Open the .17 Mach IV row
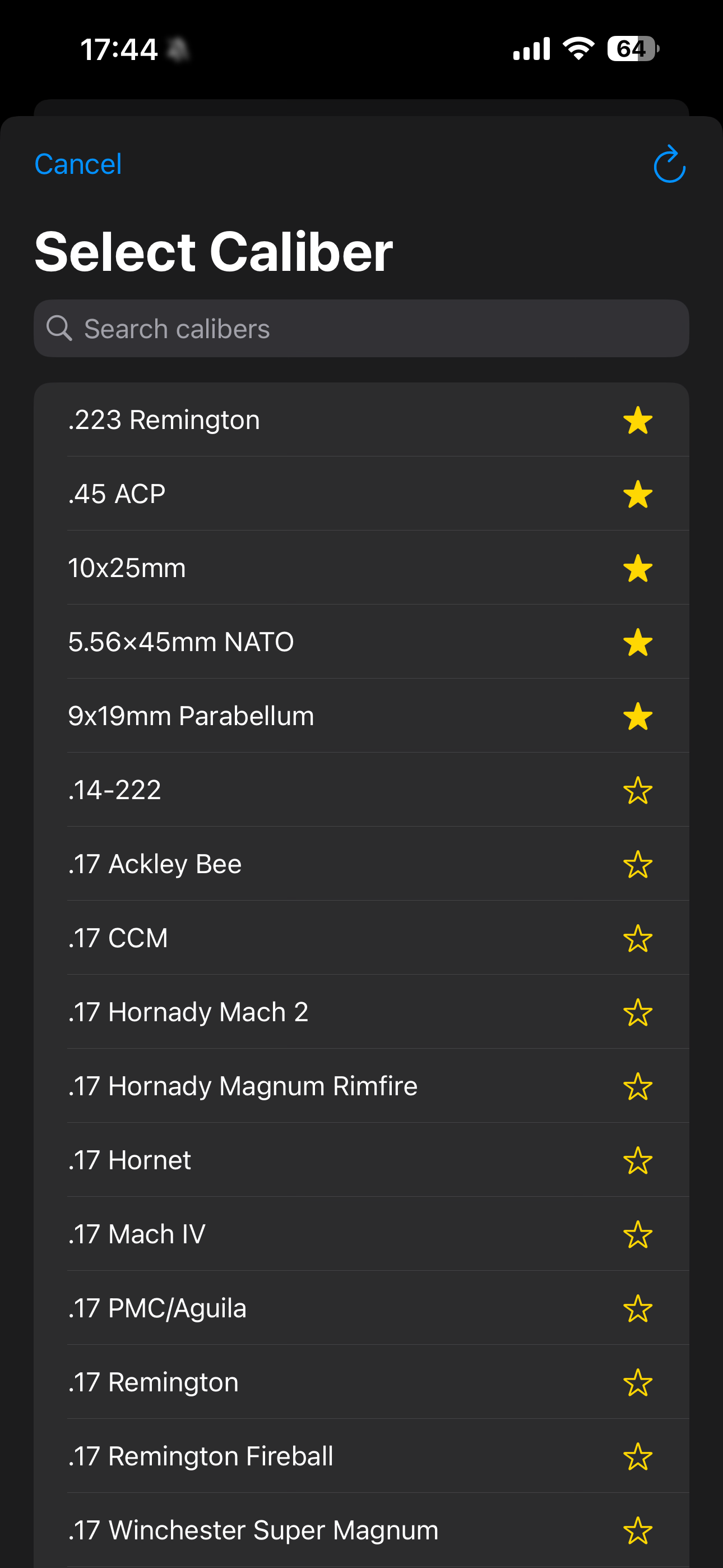 361,1234
